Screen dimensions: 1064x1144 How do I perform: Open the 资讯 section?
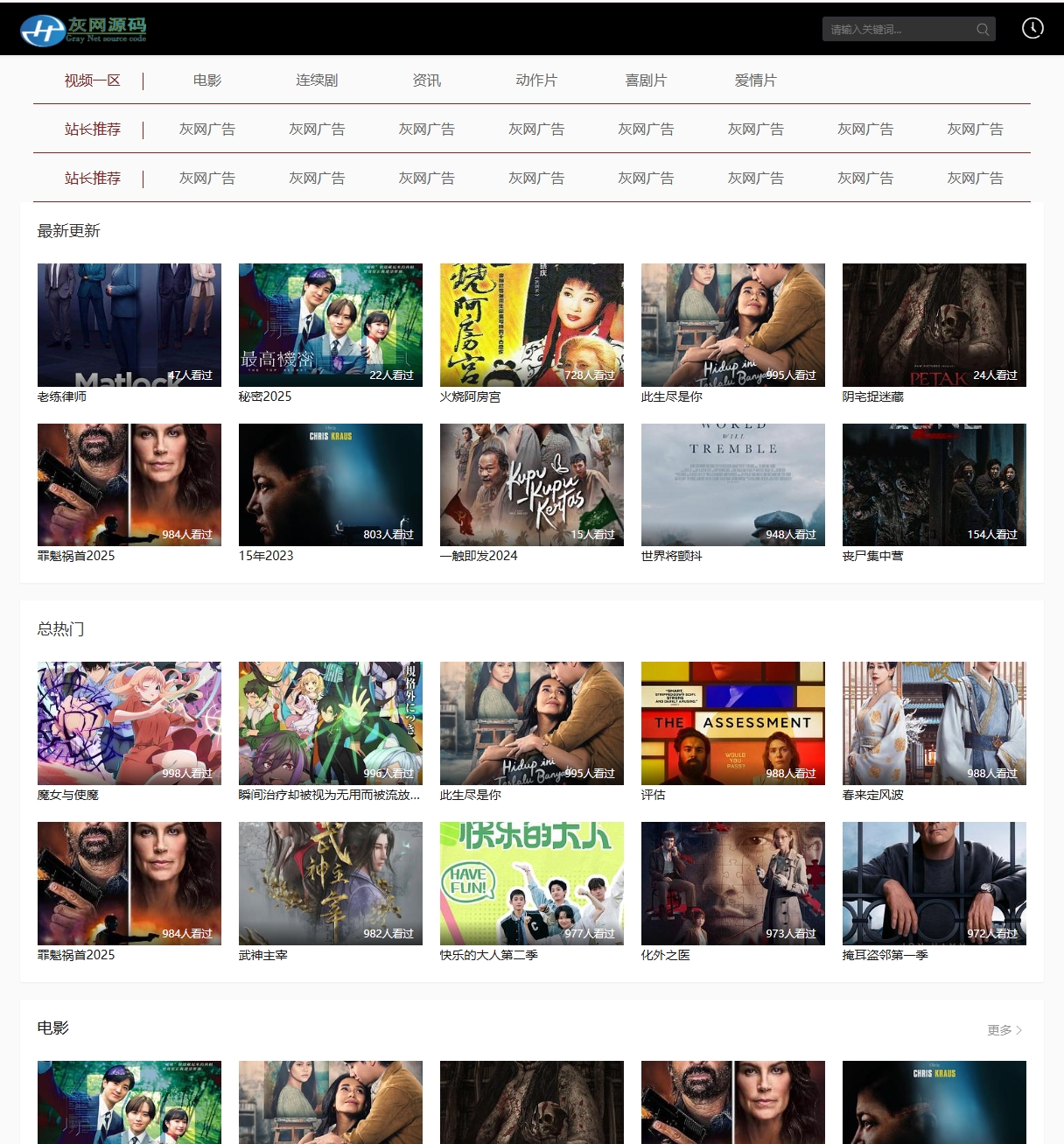pos(427,81)
